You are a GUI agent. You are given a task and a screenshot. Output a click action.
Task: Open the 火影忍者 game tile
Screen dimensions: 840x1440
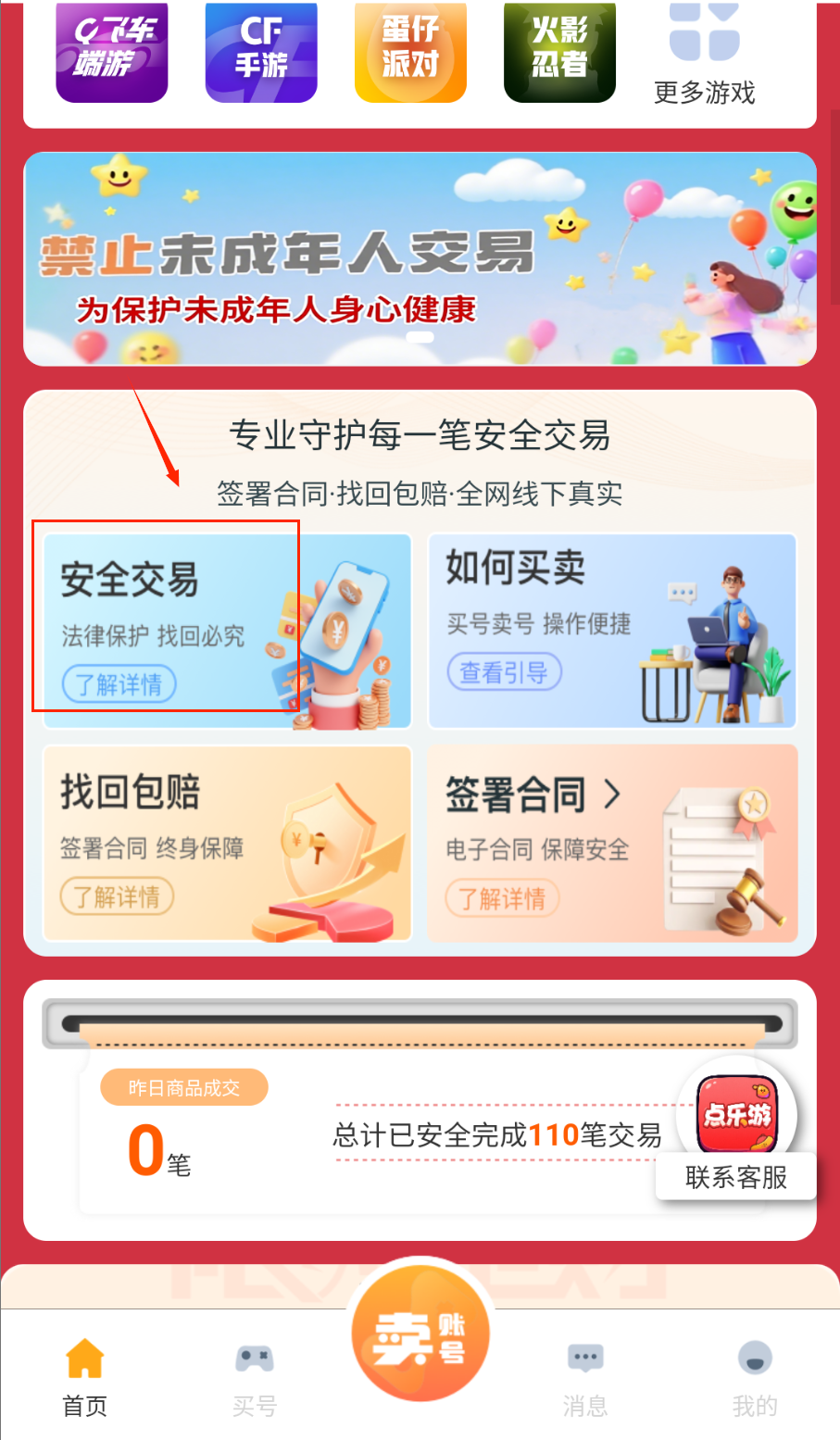click(x=559, y=51)
